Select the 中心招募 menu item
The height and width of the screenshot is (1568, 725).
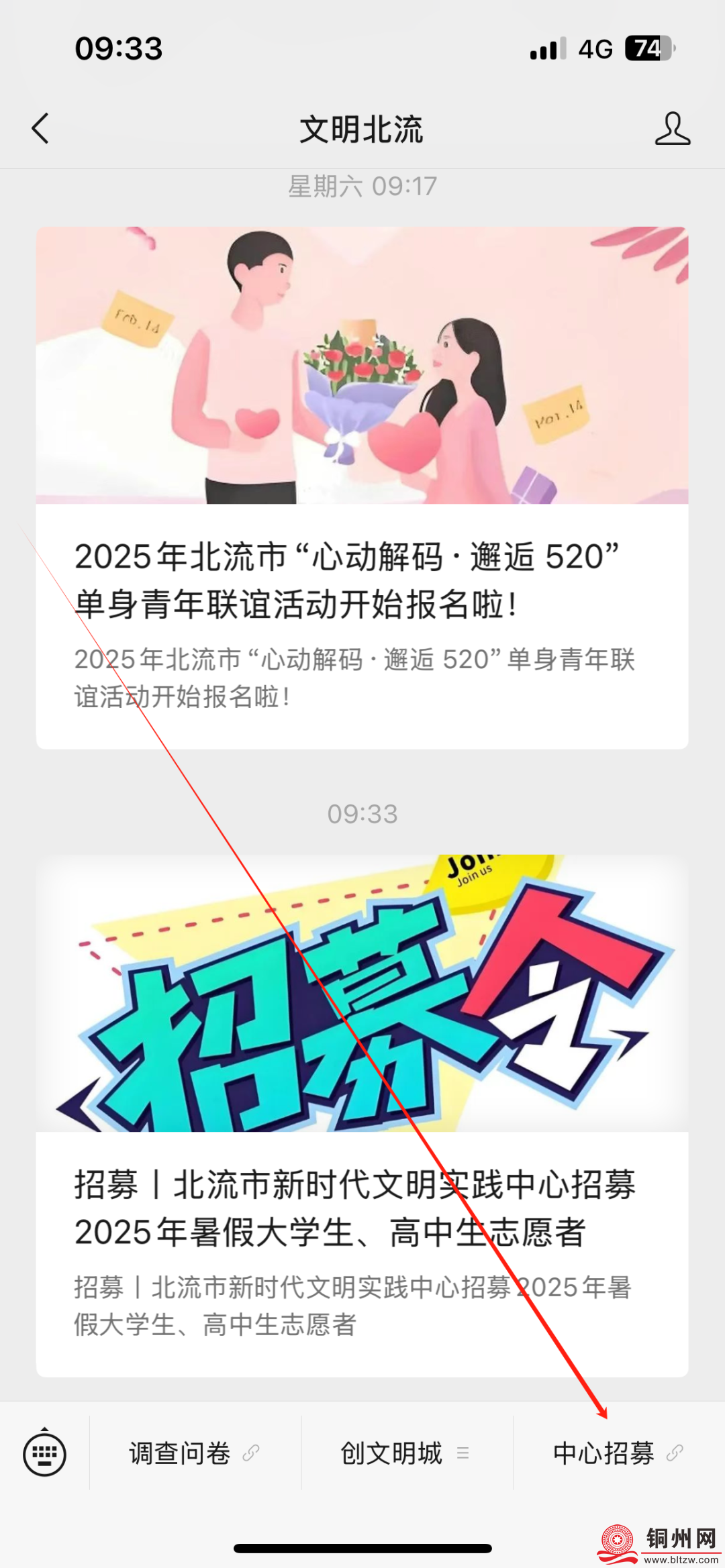(x=603, y=1453)
